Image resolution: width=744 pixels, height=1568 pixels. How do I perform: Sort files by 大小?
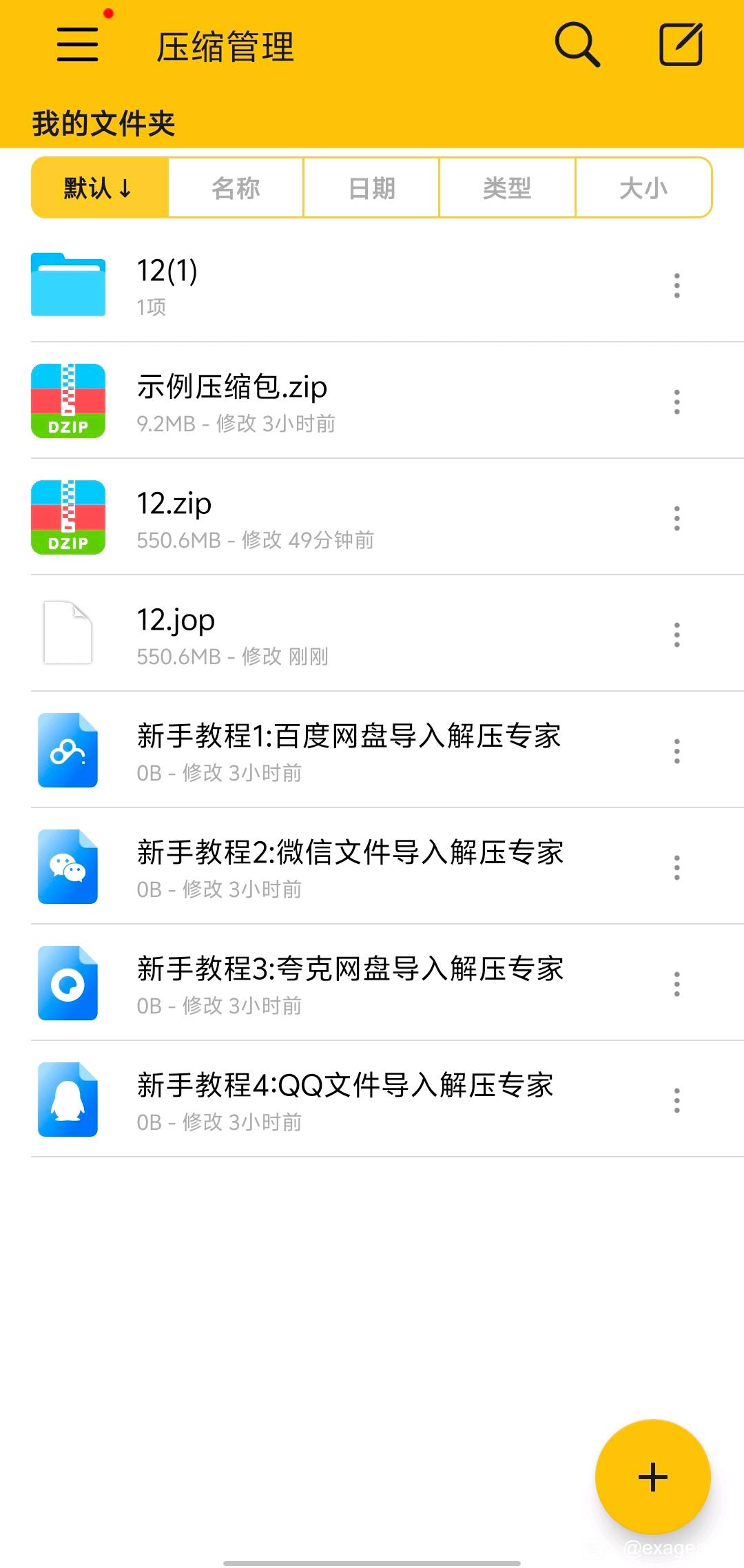643,188
